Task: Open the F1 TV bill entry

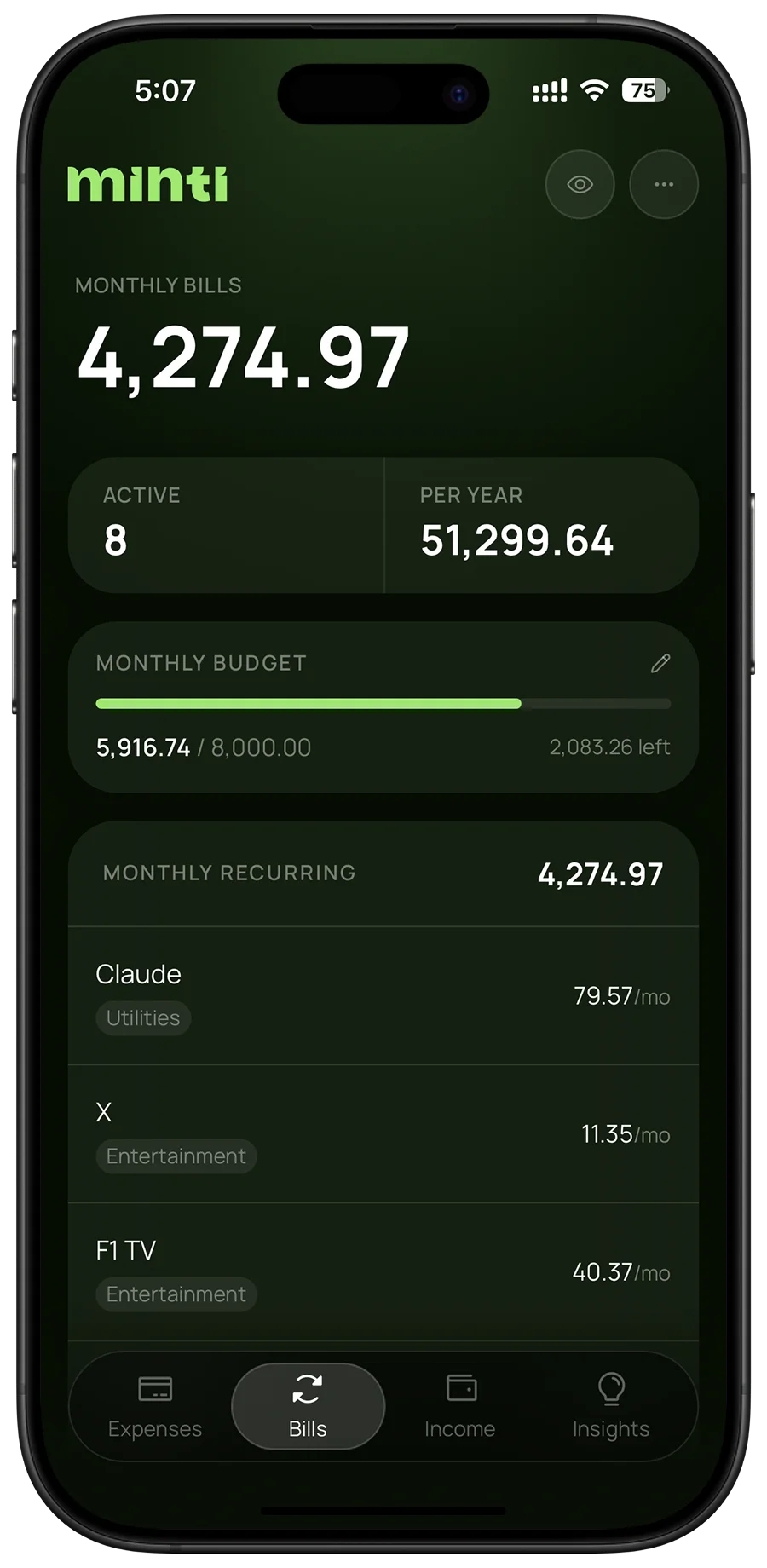Action: pyautogui.click(x=383, y=1272)
